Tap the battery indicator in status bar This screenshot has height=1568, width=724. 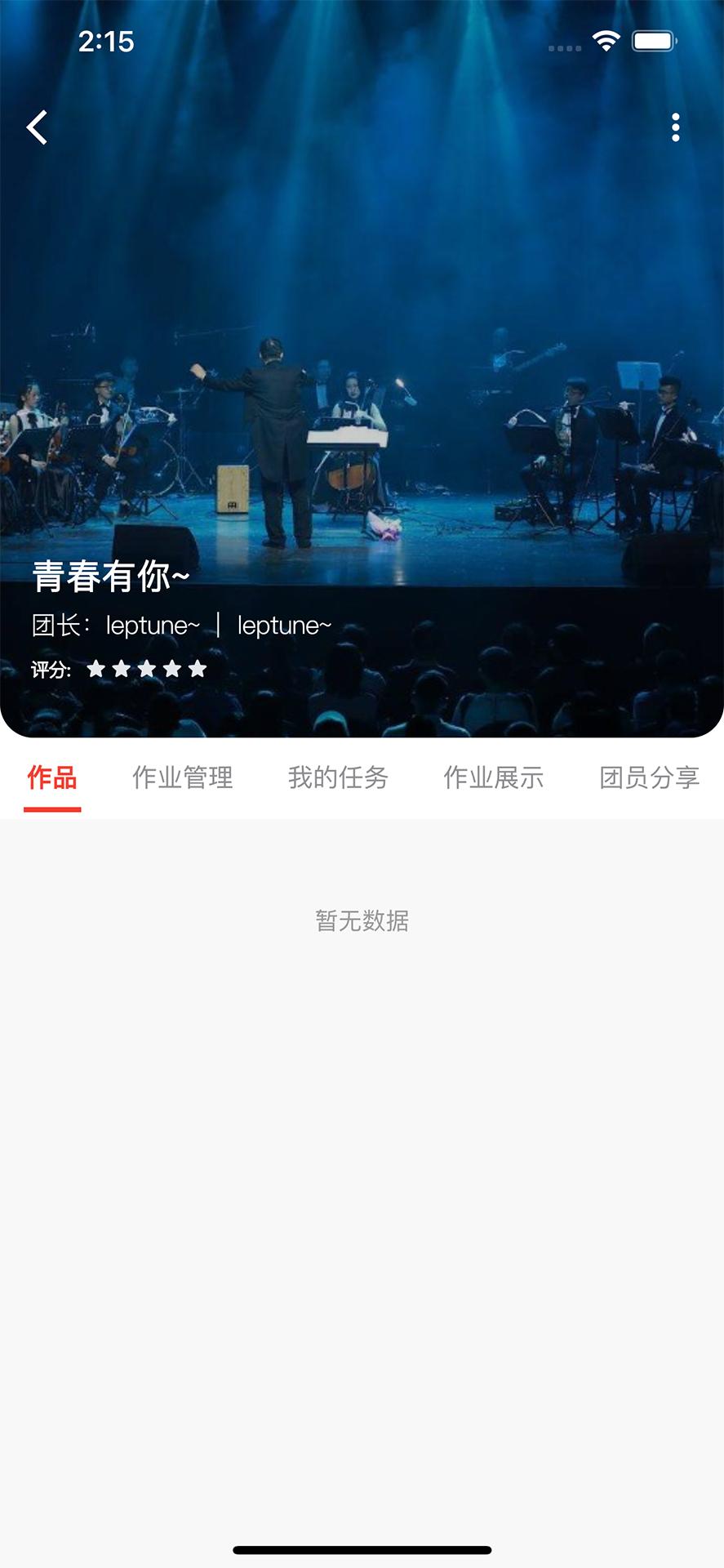(x=651, y=39)
